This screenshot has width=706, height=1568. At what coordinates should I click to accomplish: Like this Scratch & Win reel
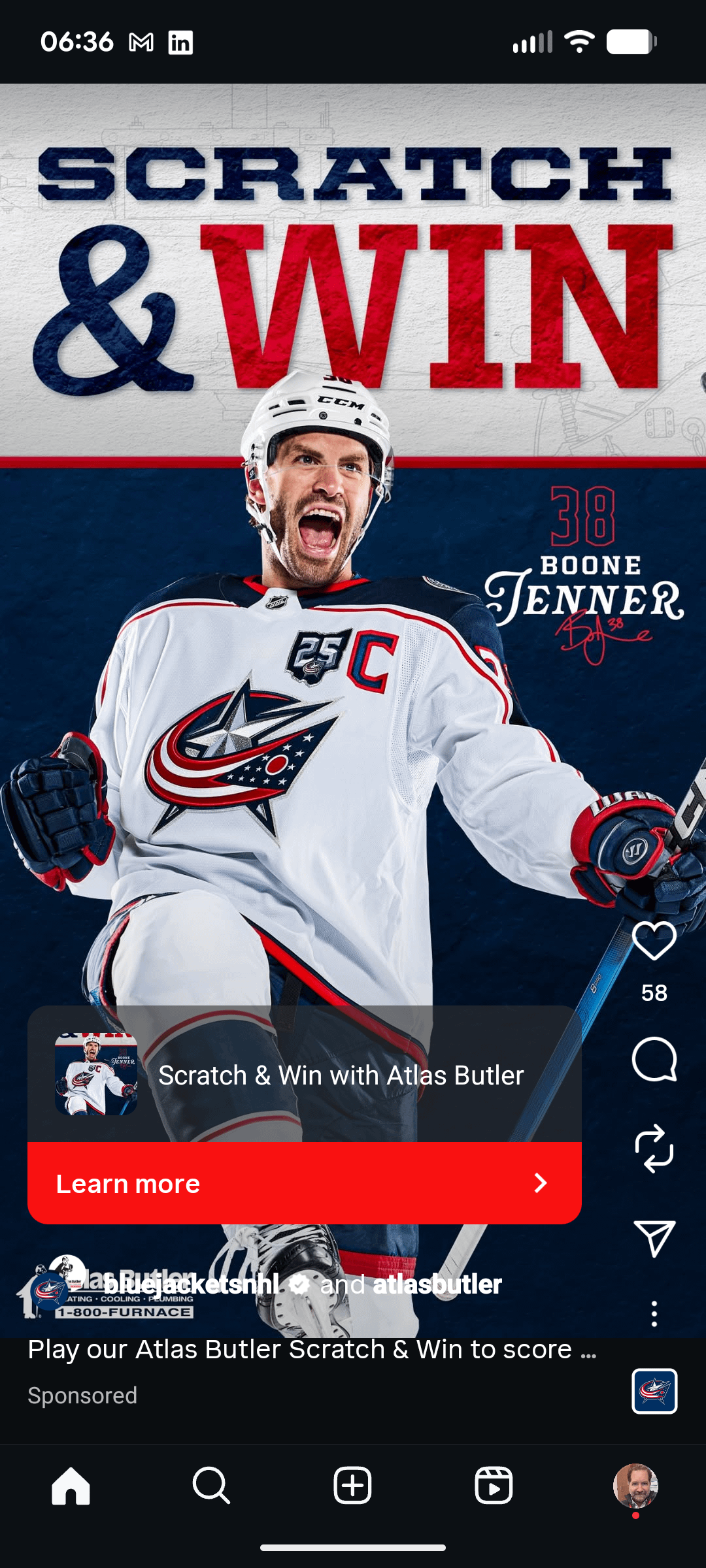tap(654, 941)
